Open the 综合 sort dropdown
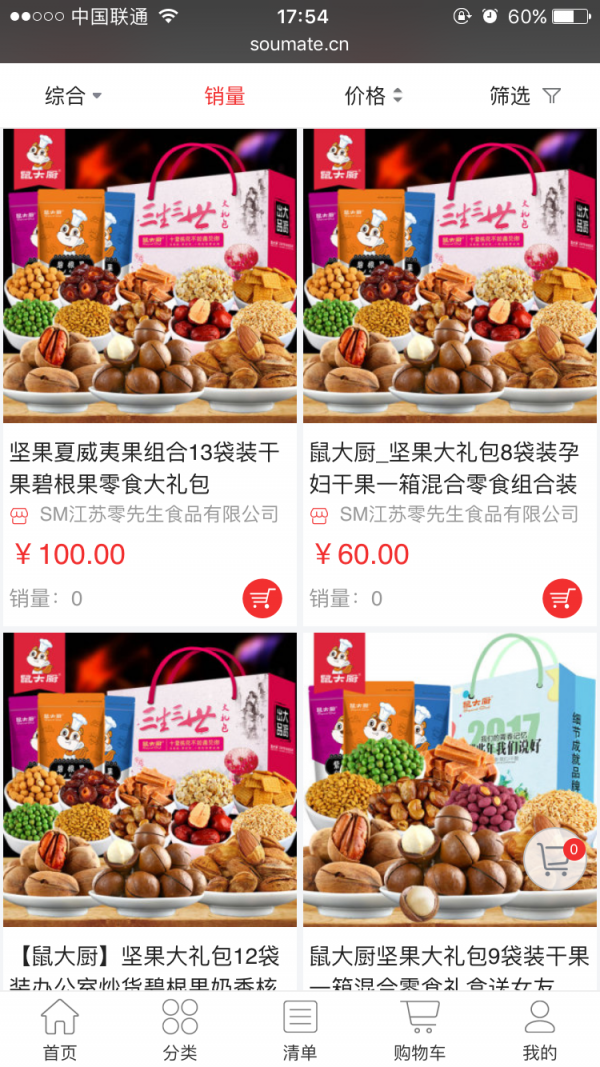This screenshot has width=600, height=1067. point(73,96)
